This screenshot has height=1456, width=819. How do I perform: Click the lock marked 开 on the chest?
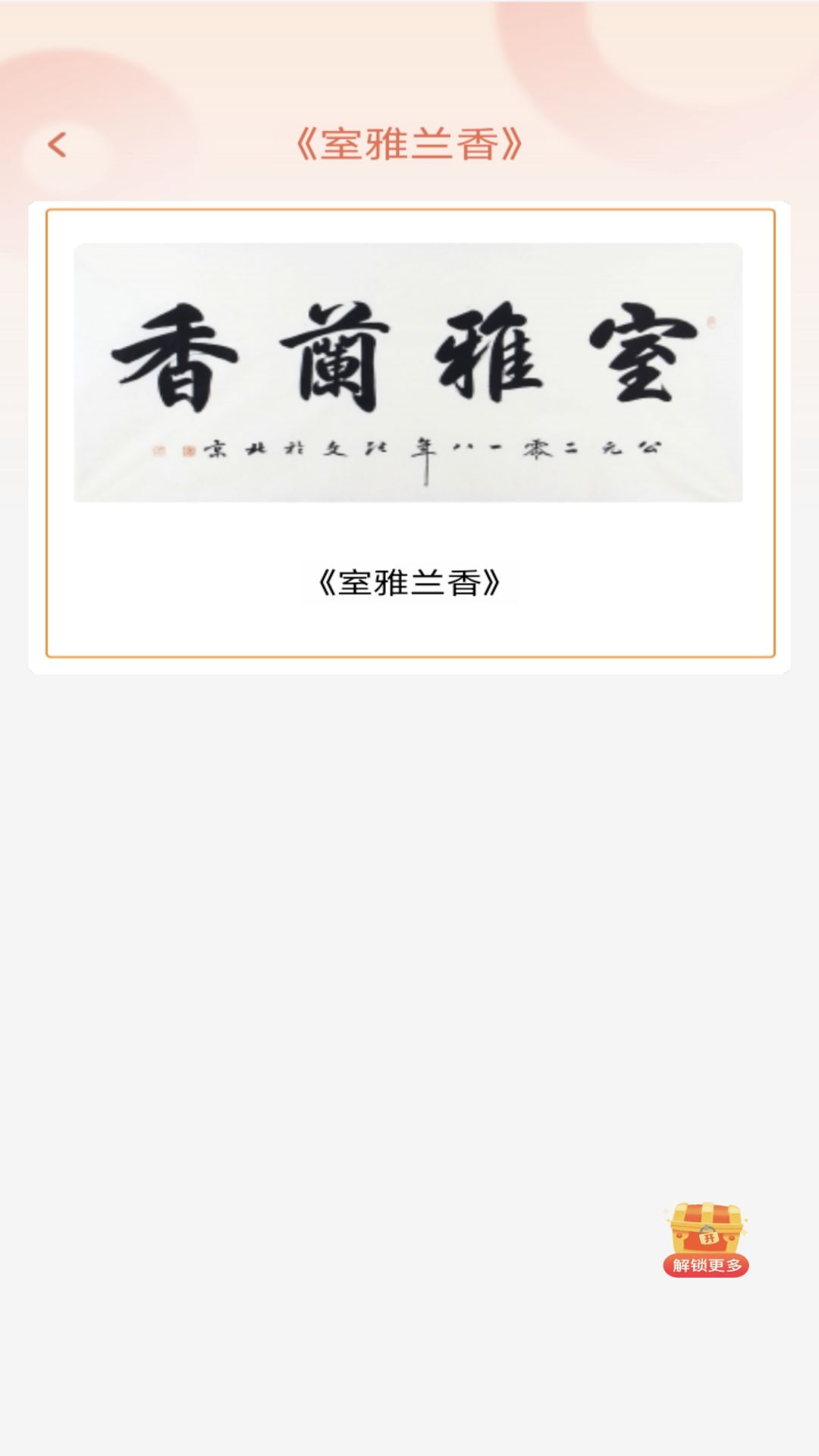pos(708,1238)
